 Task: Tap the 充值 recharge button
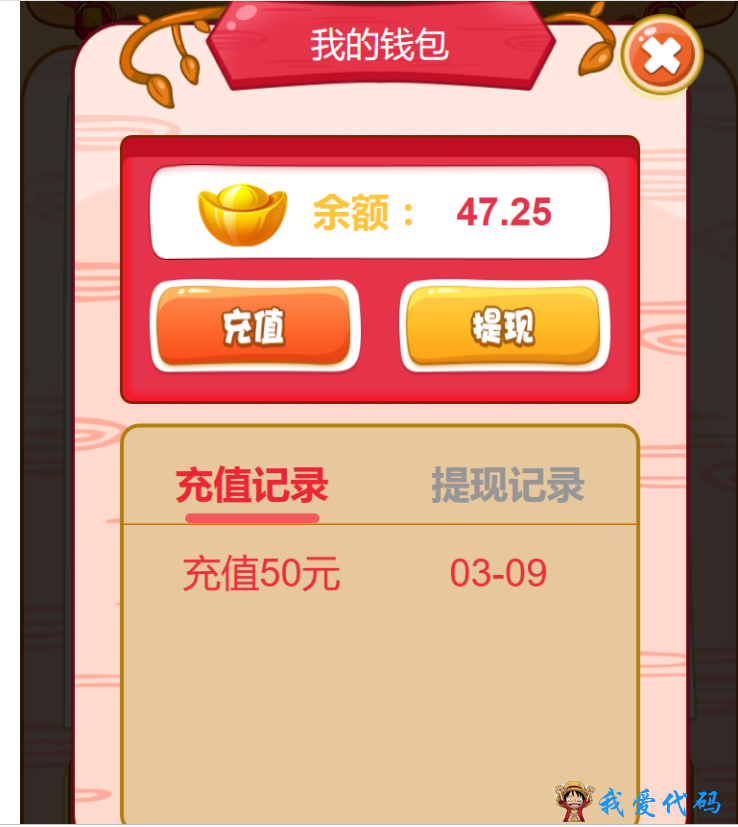click(253, 326)
